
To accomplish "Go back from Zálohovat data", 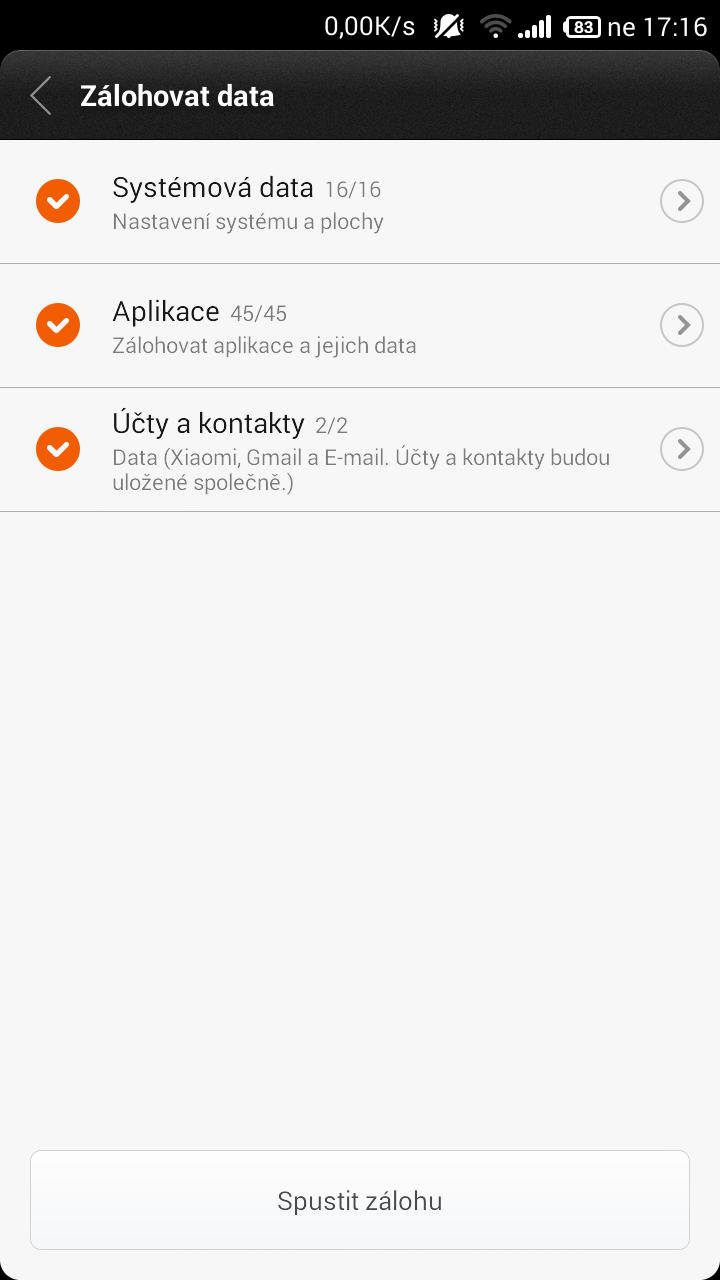I will point(41,96).
